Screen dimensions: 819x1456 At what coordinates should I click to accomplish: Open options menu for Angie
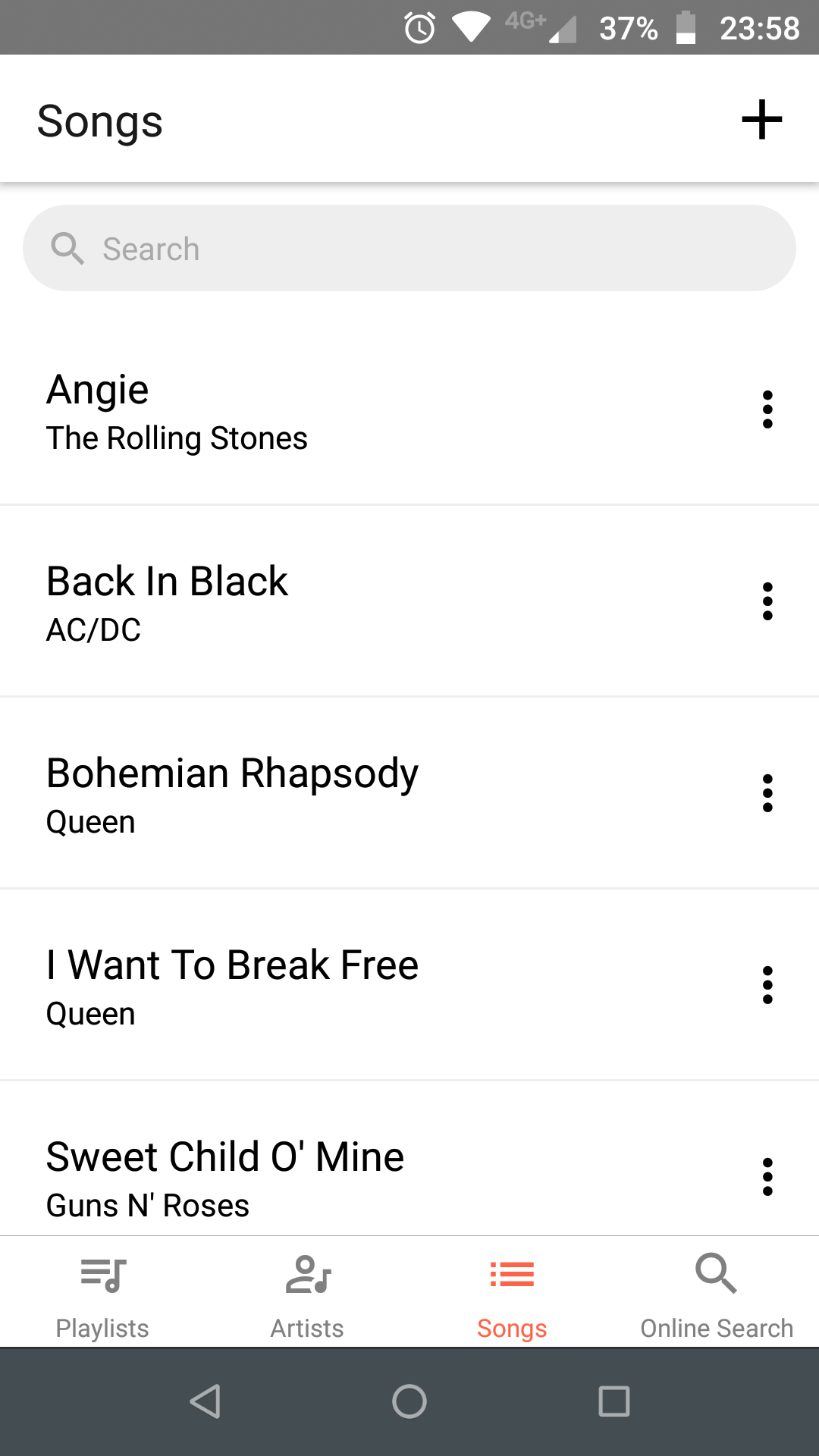click(767, 409)
